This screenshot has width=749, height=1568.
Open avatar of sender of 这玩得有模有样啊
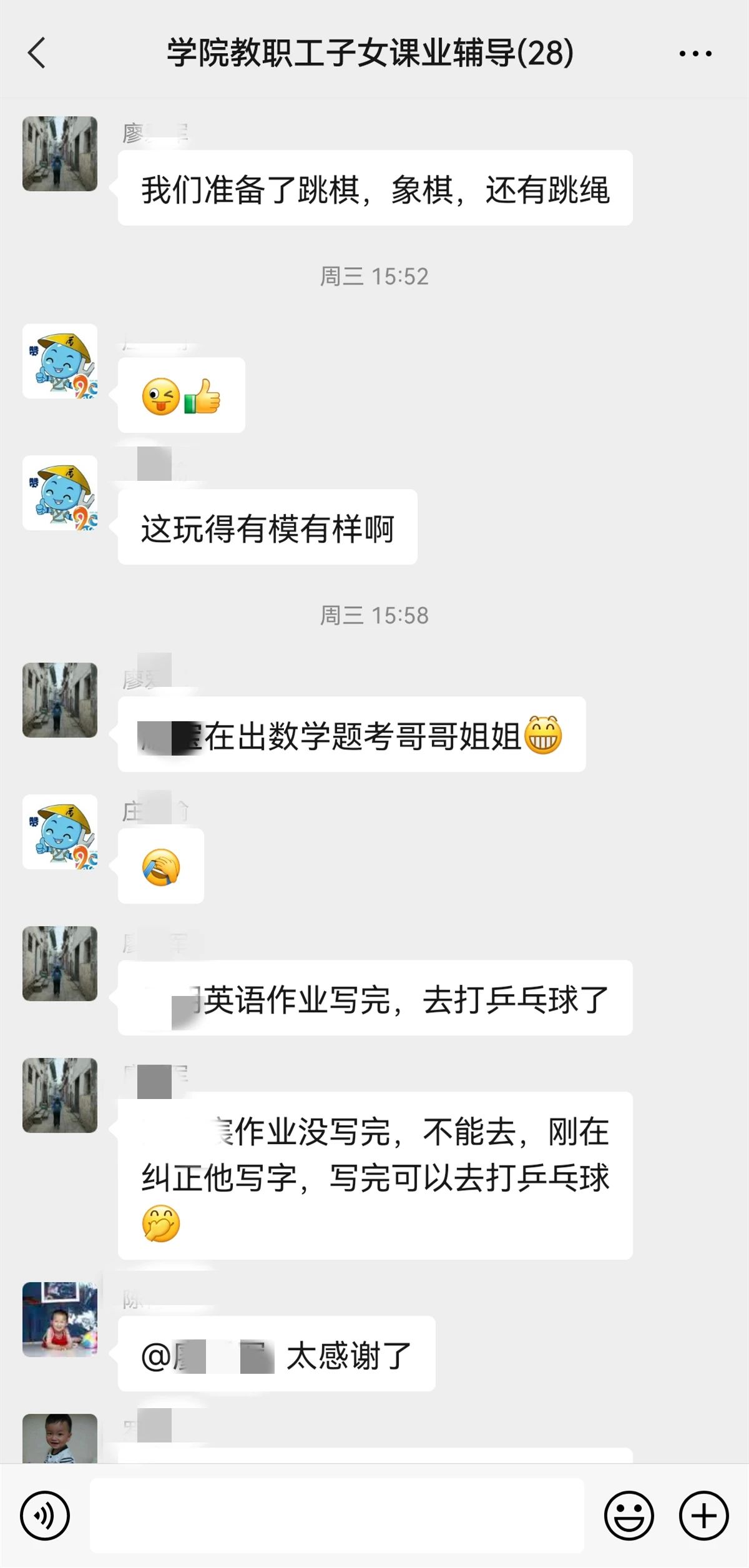60,493
